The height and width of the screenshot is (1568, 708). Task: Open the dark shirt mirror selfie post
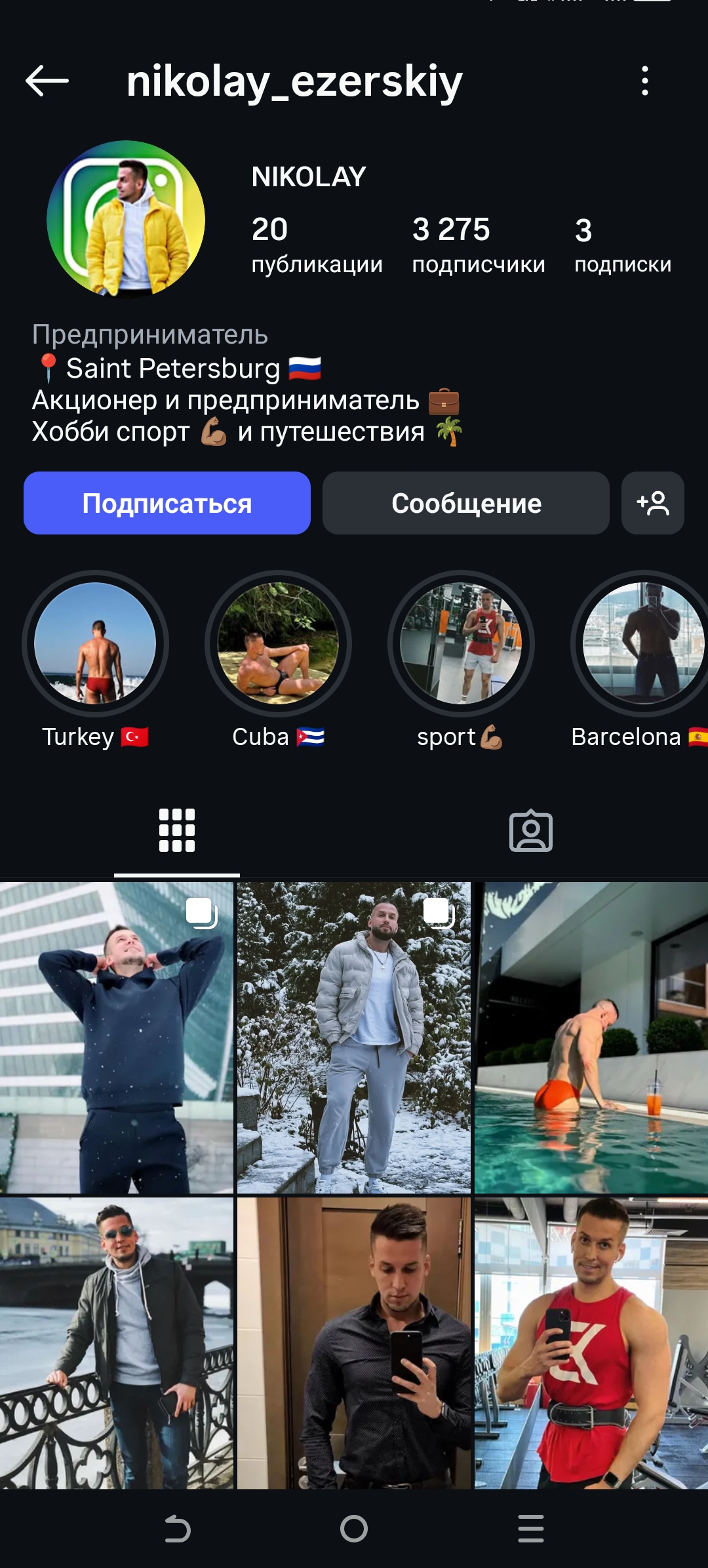click(354, 1343)
